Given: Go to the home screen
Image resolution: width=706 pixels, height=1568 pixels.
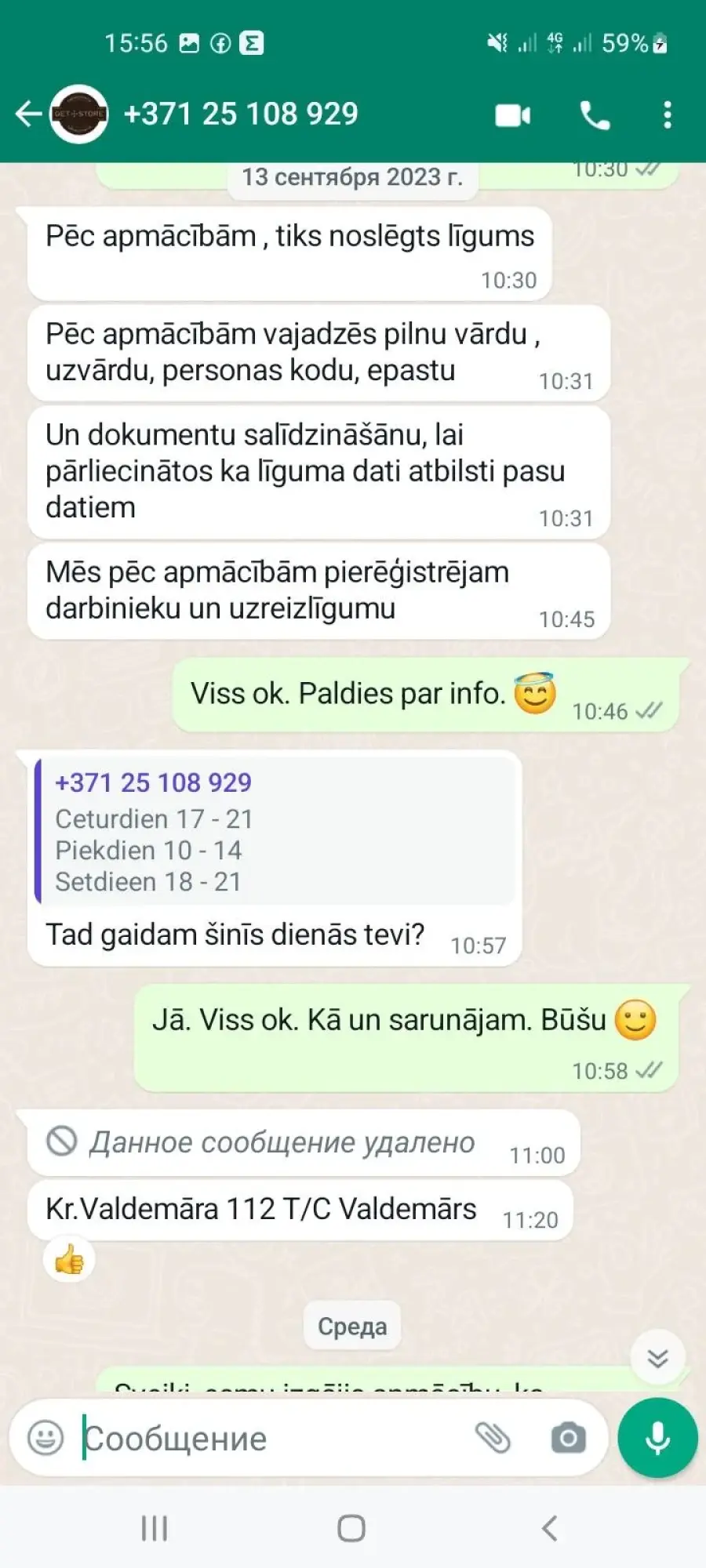Looking at the screenshot, I should 351,1528.
